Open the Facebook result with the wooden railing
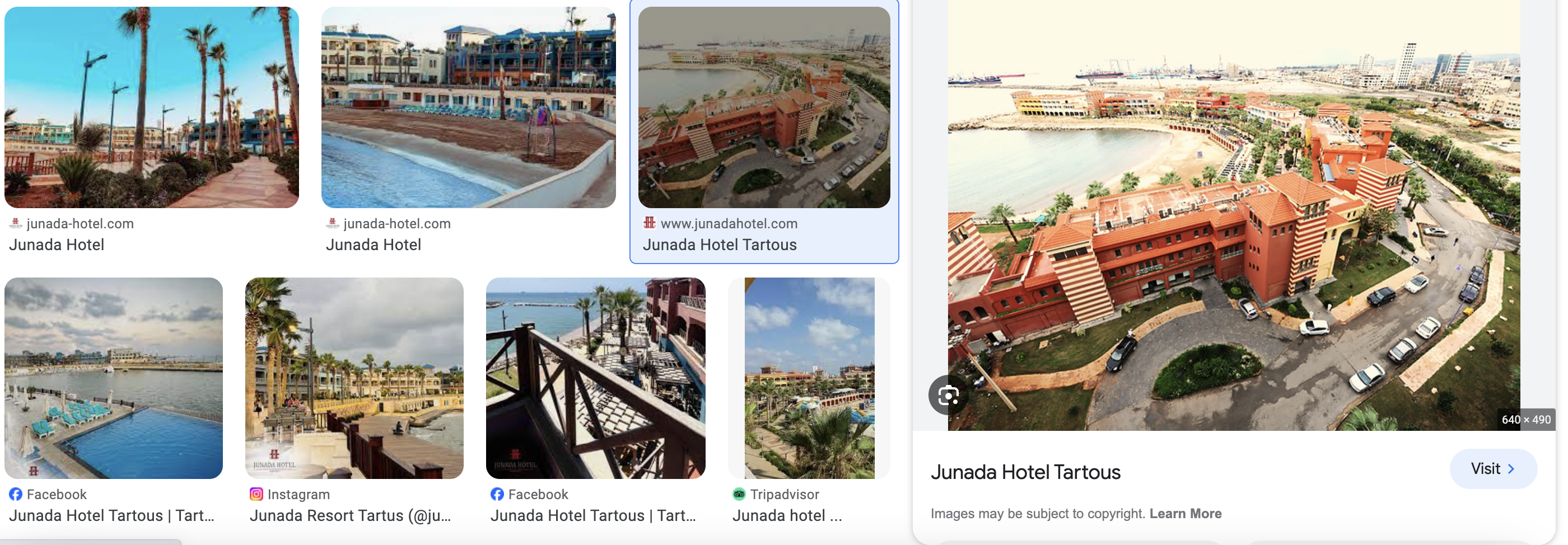The height and width of the screenshot is (545, 1568). point(595,378)
